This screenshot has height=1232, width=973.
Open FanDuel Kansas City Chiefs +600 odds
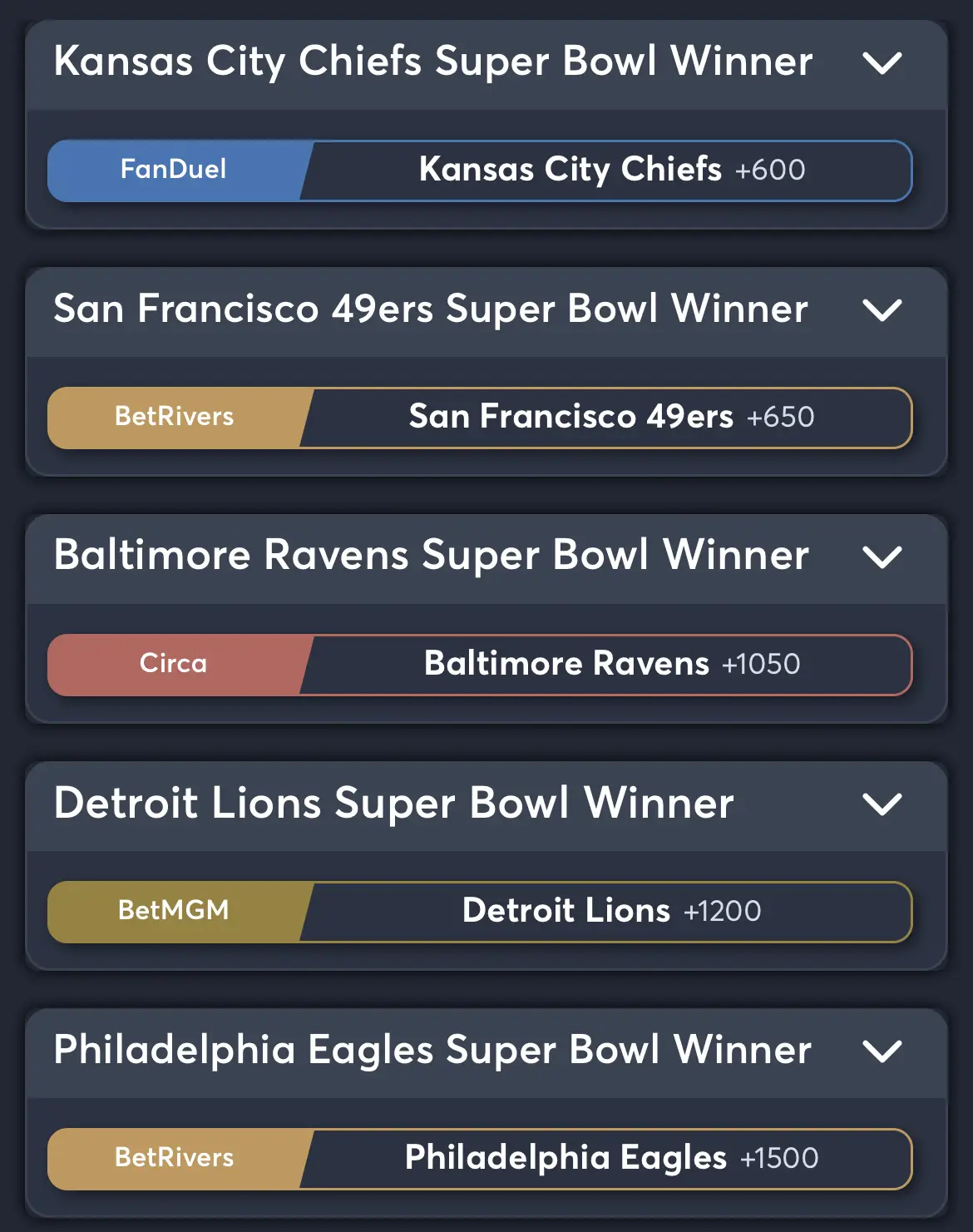coord(480,171)
